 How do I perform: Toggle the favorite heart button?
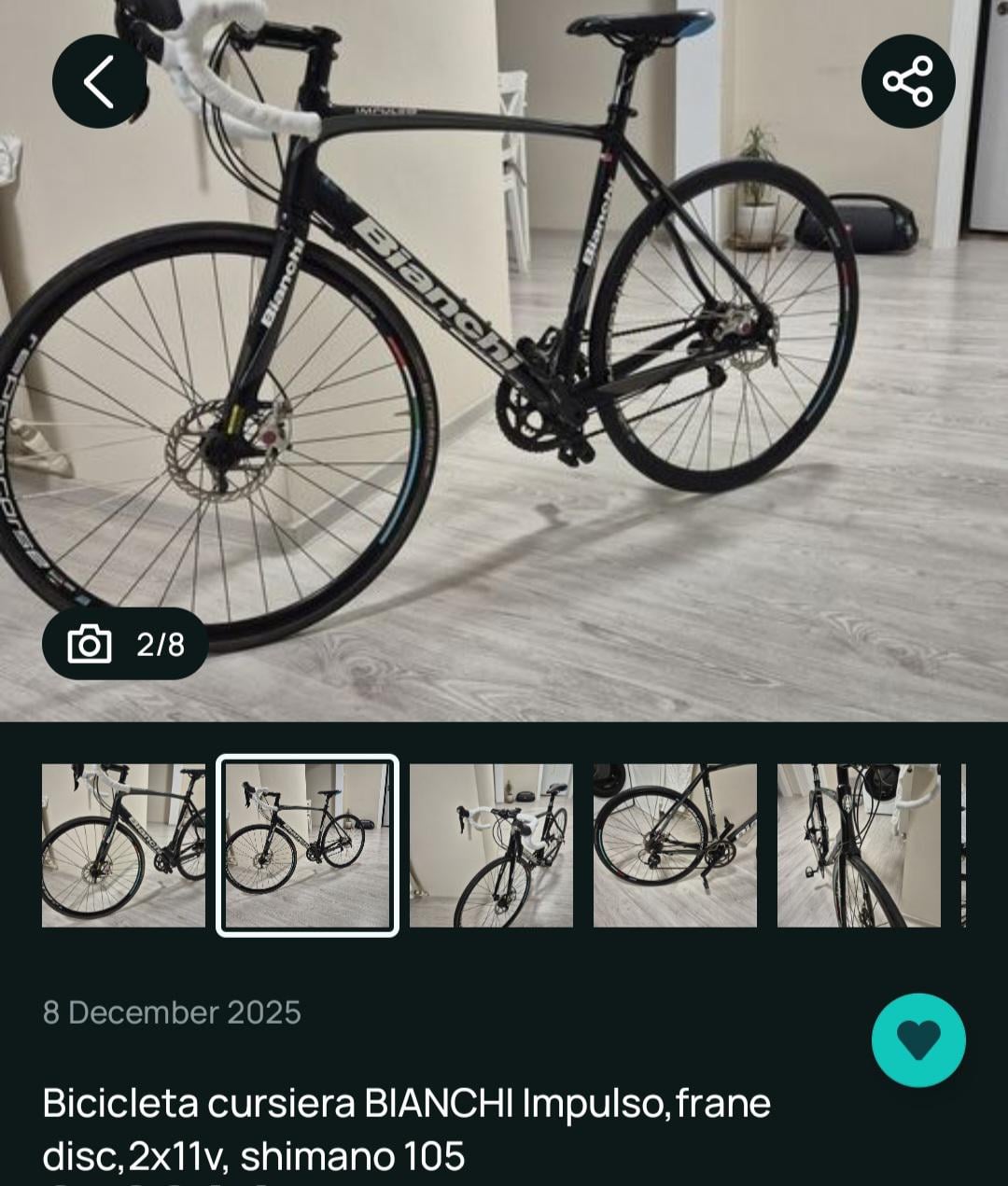(917, 1039)
